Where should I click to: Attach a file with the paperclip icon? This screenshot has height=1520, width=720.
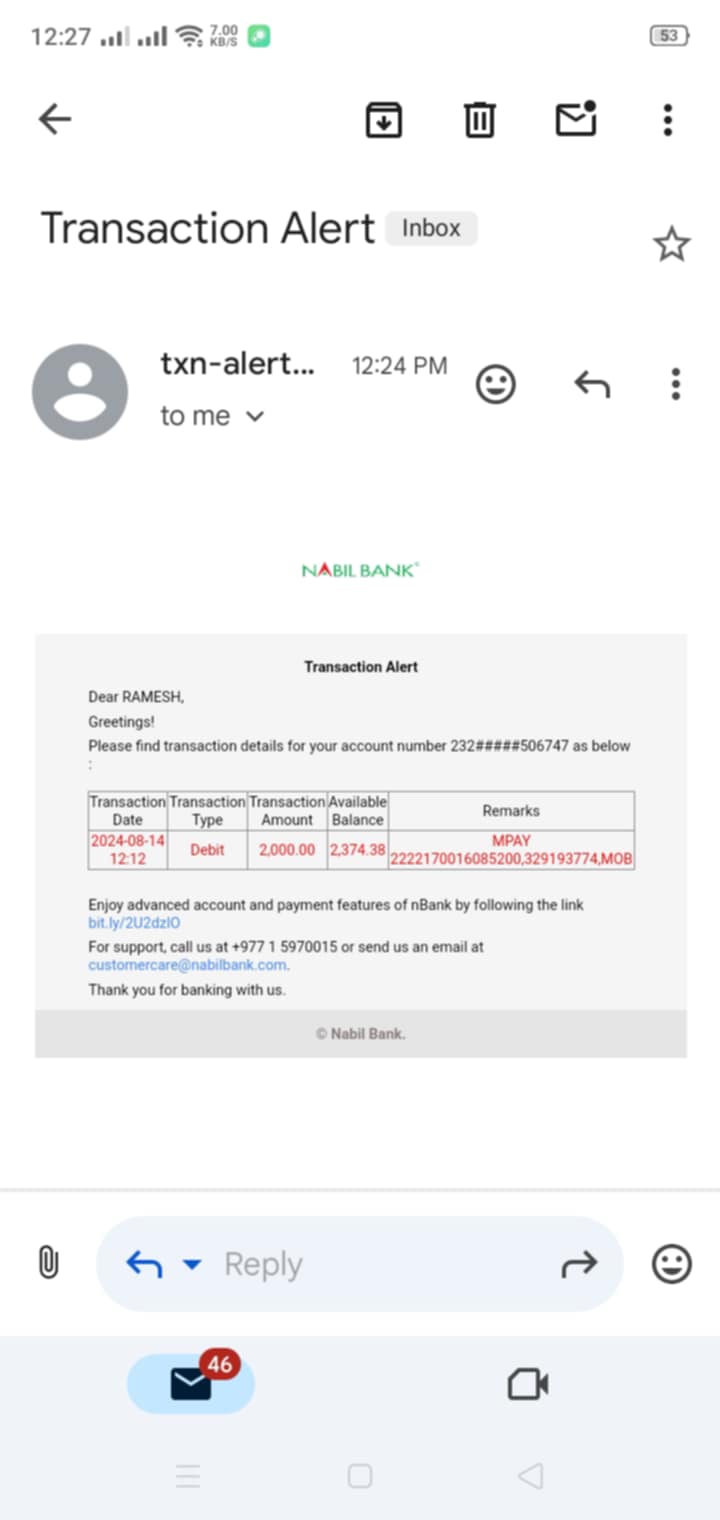click(48, 1264)
